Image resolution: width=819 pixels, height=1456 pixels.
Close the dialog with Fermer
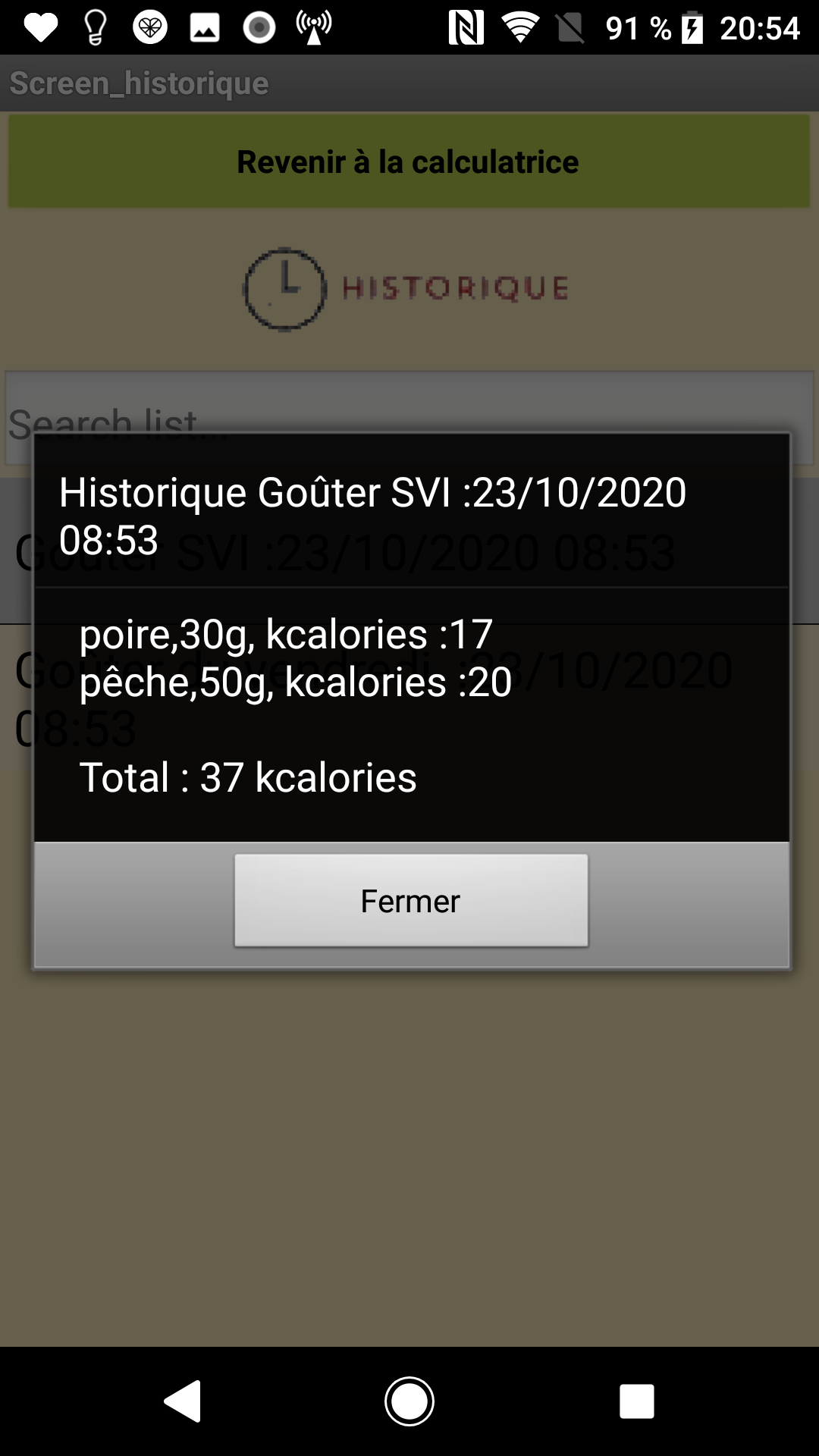410,900
